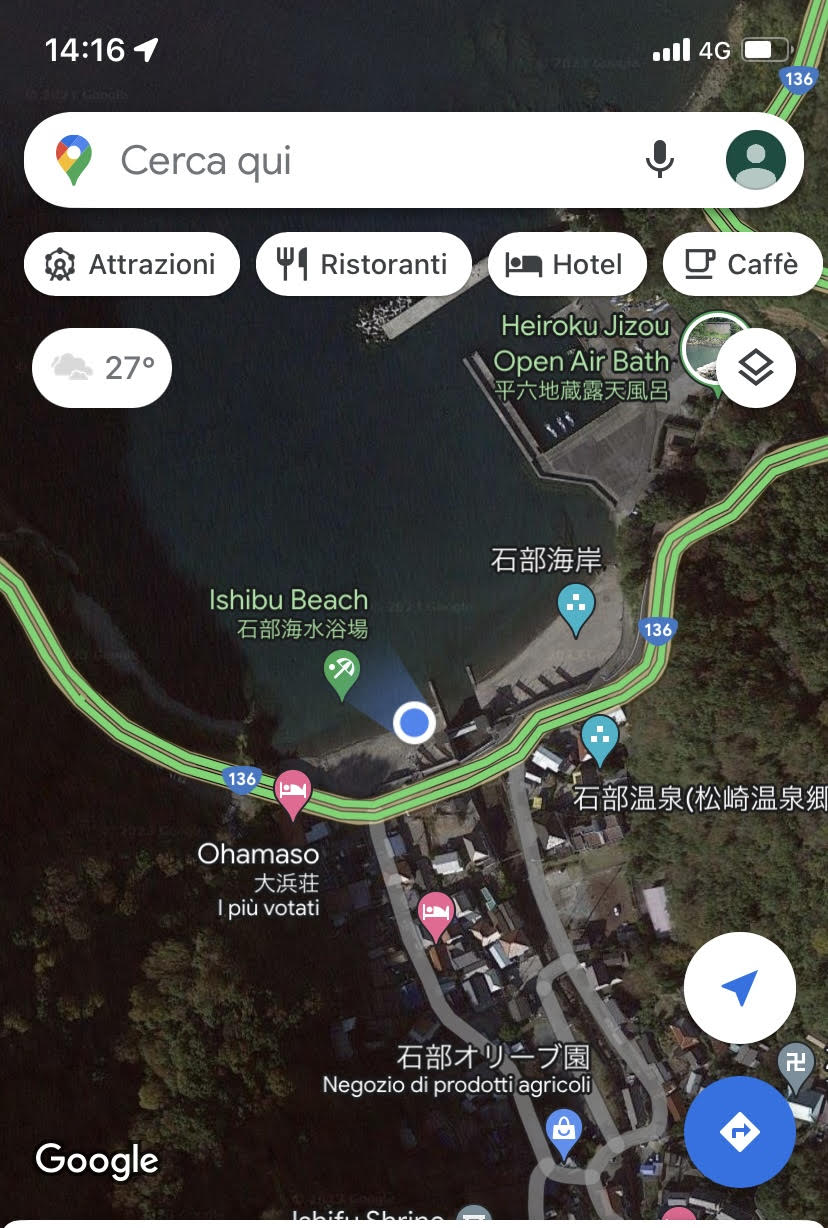Show hotels with the Hotel chip
The image size is (828, 1228).
565,264
